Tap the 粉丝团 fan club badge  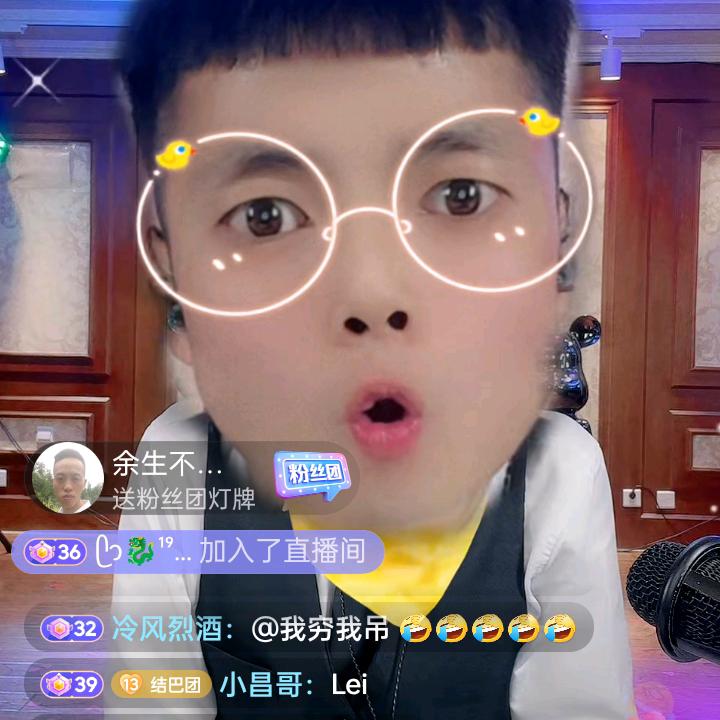[x=311, y=476]
